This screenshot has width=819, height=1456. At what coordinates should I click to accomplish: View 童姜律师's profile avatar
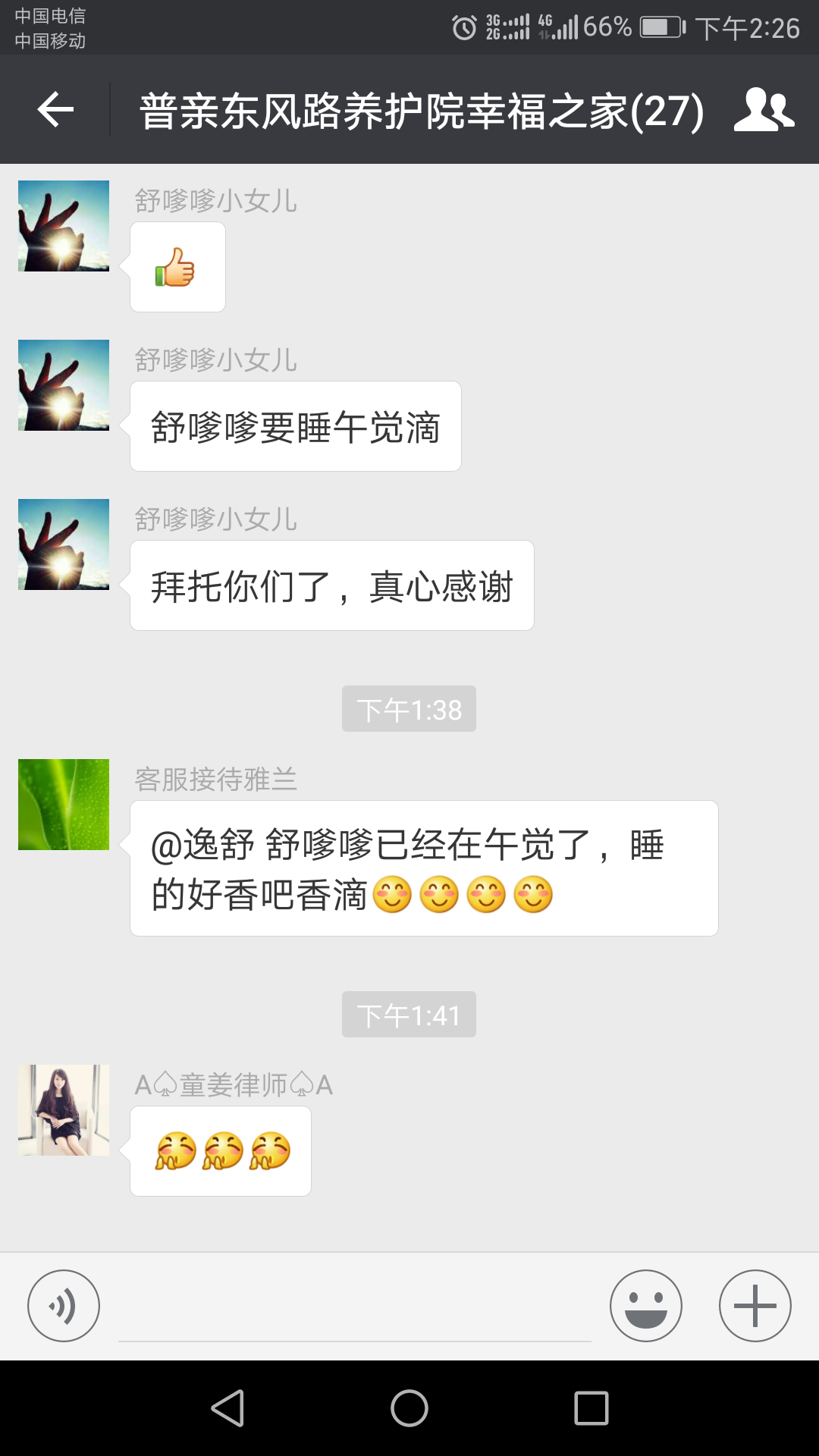pyautogui.click(x=64, y=1110)
